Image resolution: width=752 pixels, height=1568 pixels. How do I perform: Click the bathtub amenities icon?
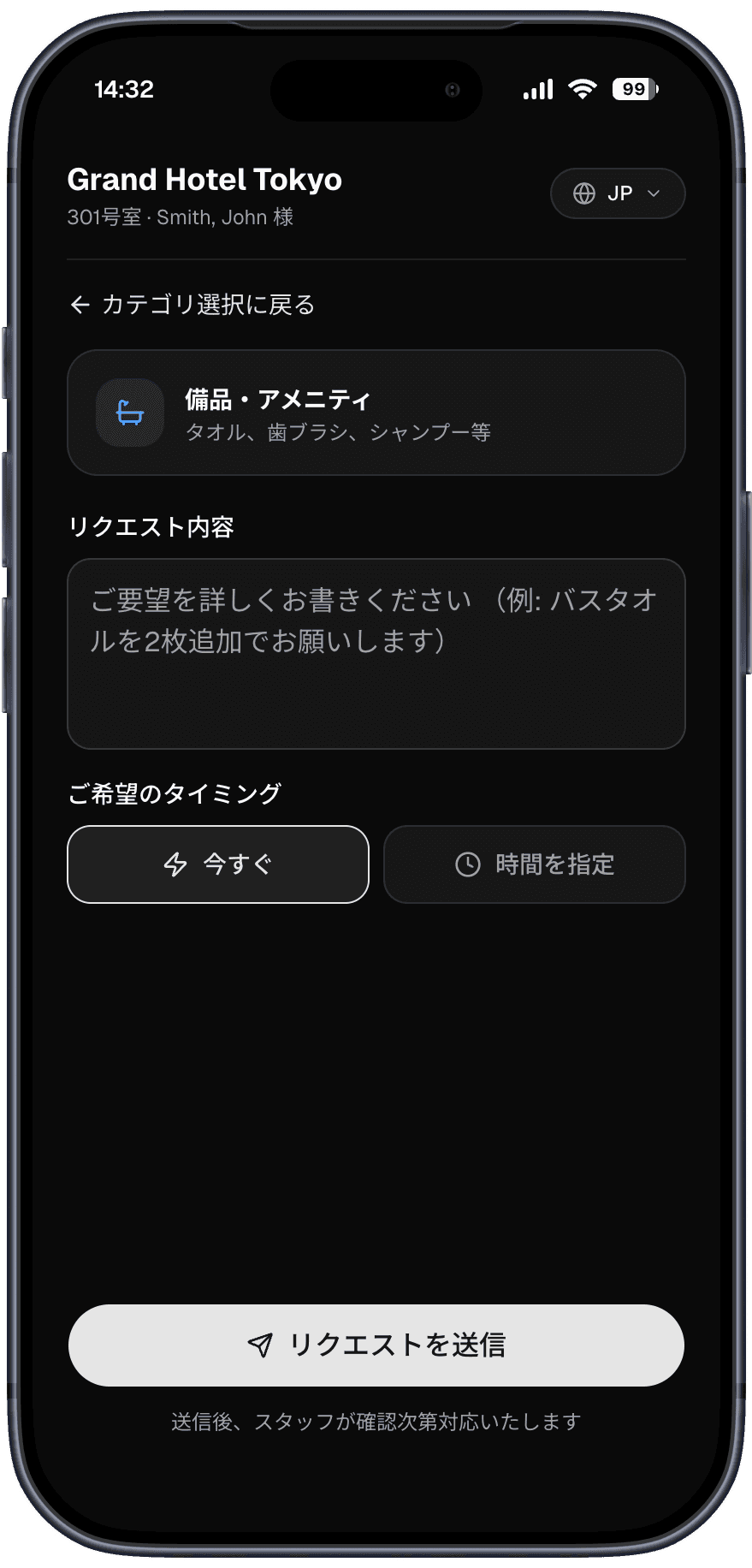click(x=128, y=413)
